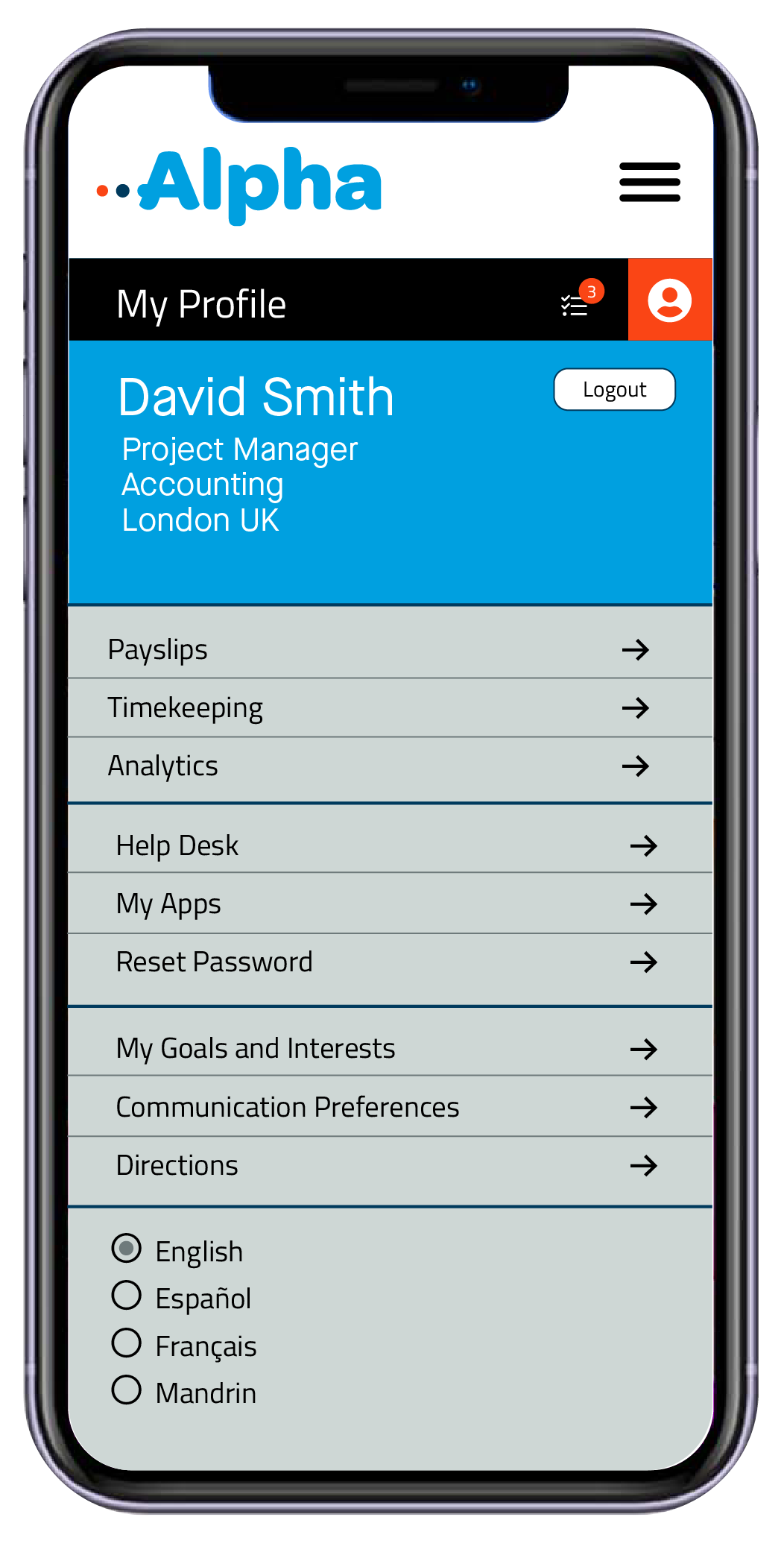Select the Mandrin radio button
The height and width of the screenshot is (1561, 784).
(x=127, y=1390)
